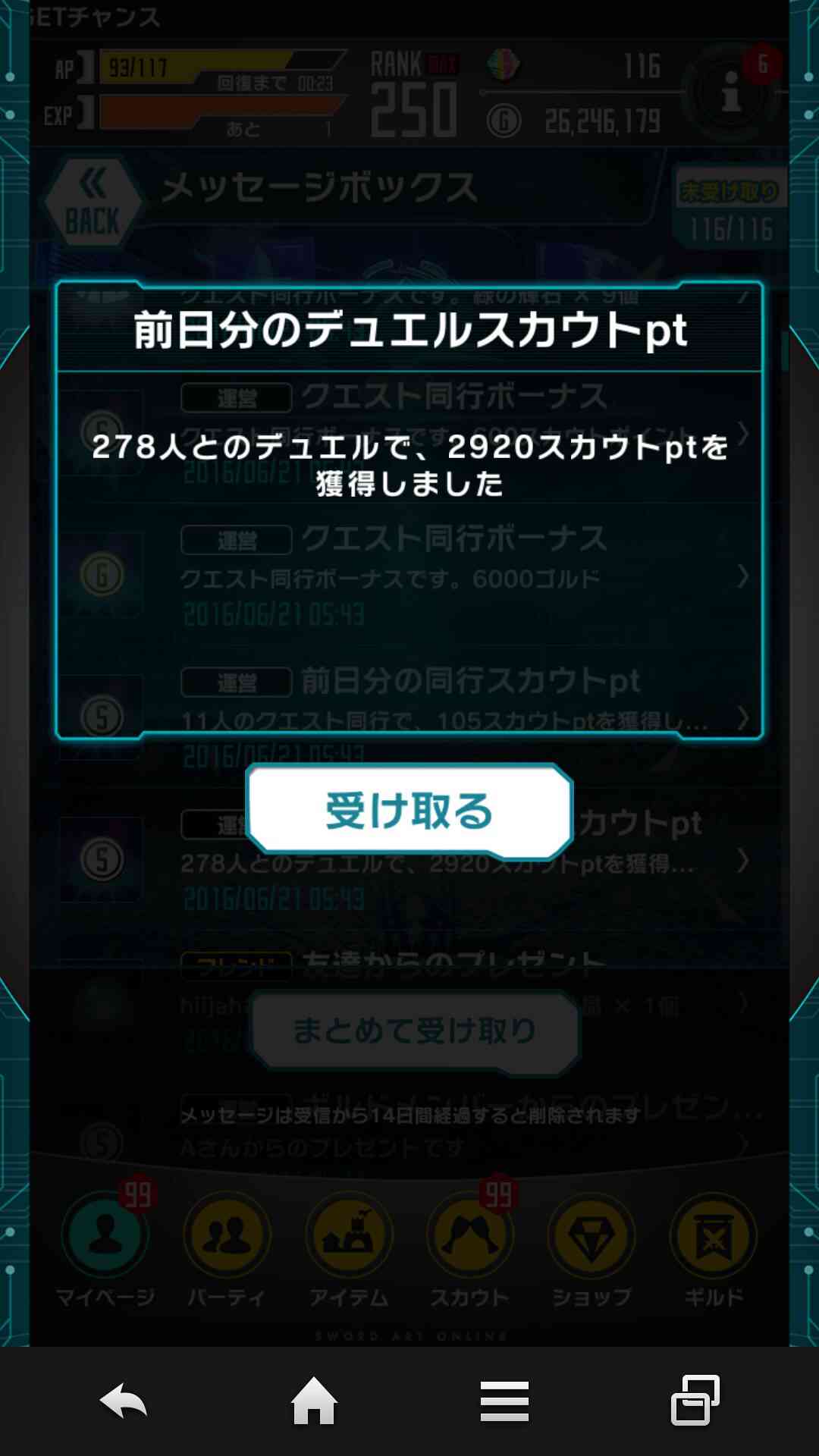Go back with the system back arrow

(x=124, y=1401)
